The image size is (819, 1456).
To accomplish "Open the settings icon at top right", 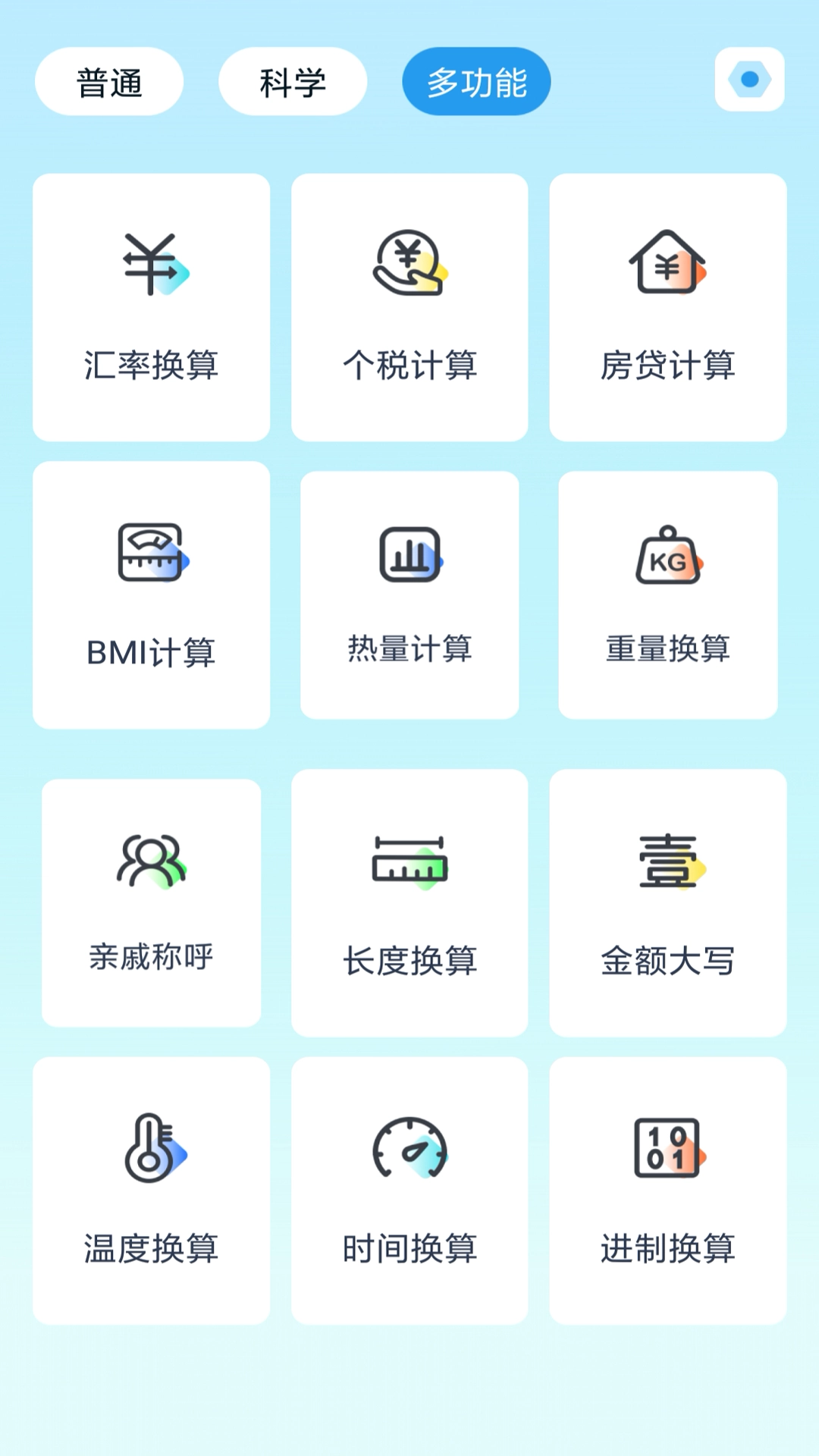I will click(x=749, y=80).
